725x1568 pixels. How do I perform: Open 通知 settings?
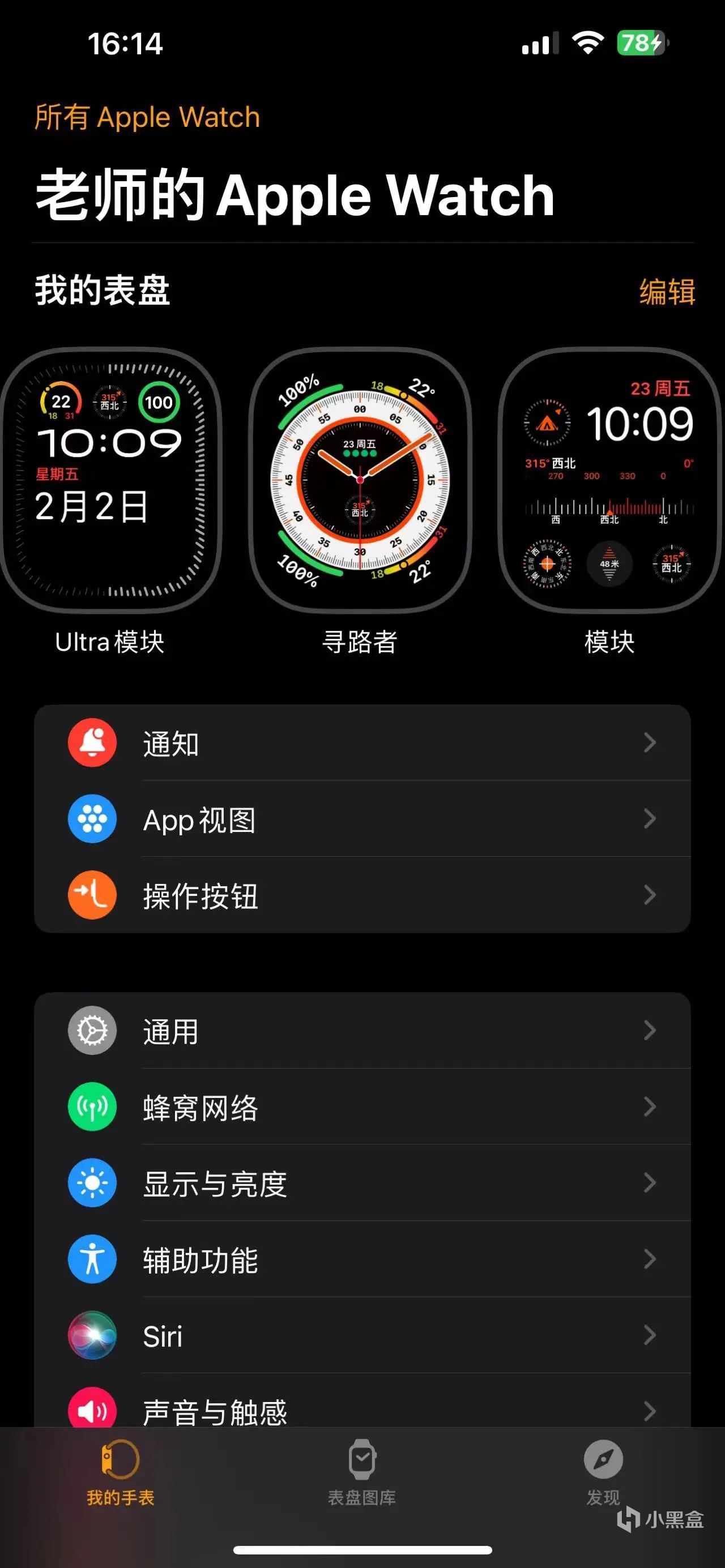(x=361, y=742)
